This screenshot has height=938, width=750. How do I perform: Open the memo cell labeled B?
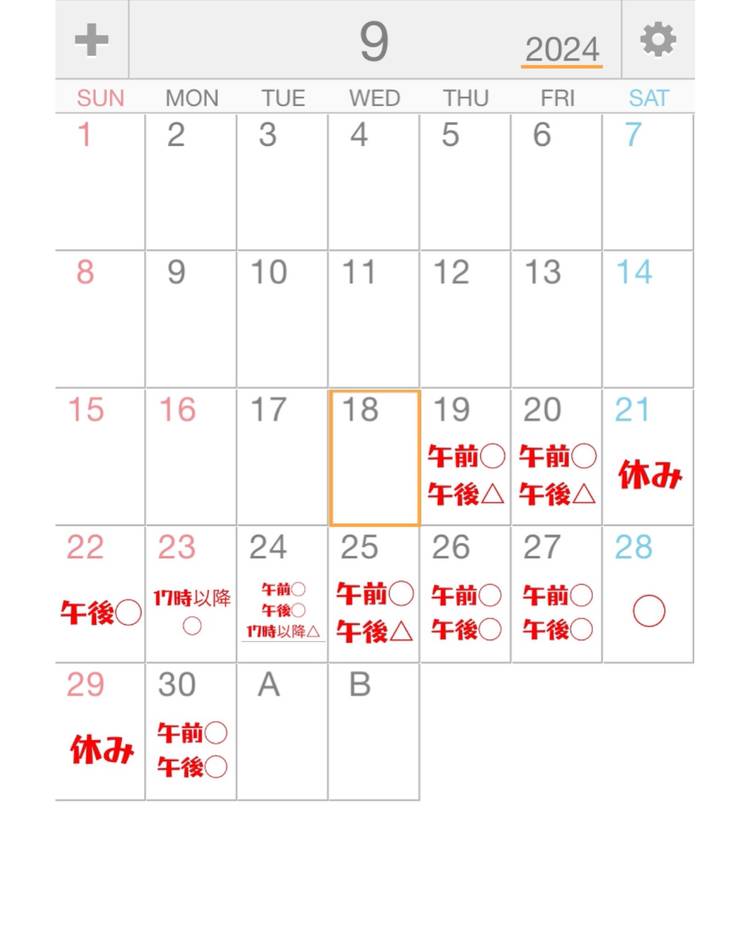pyautogui.click(x=374, y=732)
